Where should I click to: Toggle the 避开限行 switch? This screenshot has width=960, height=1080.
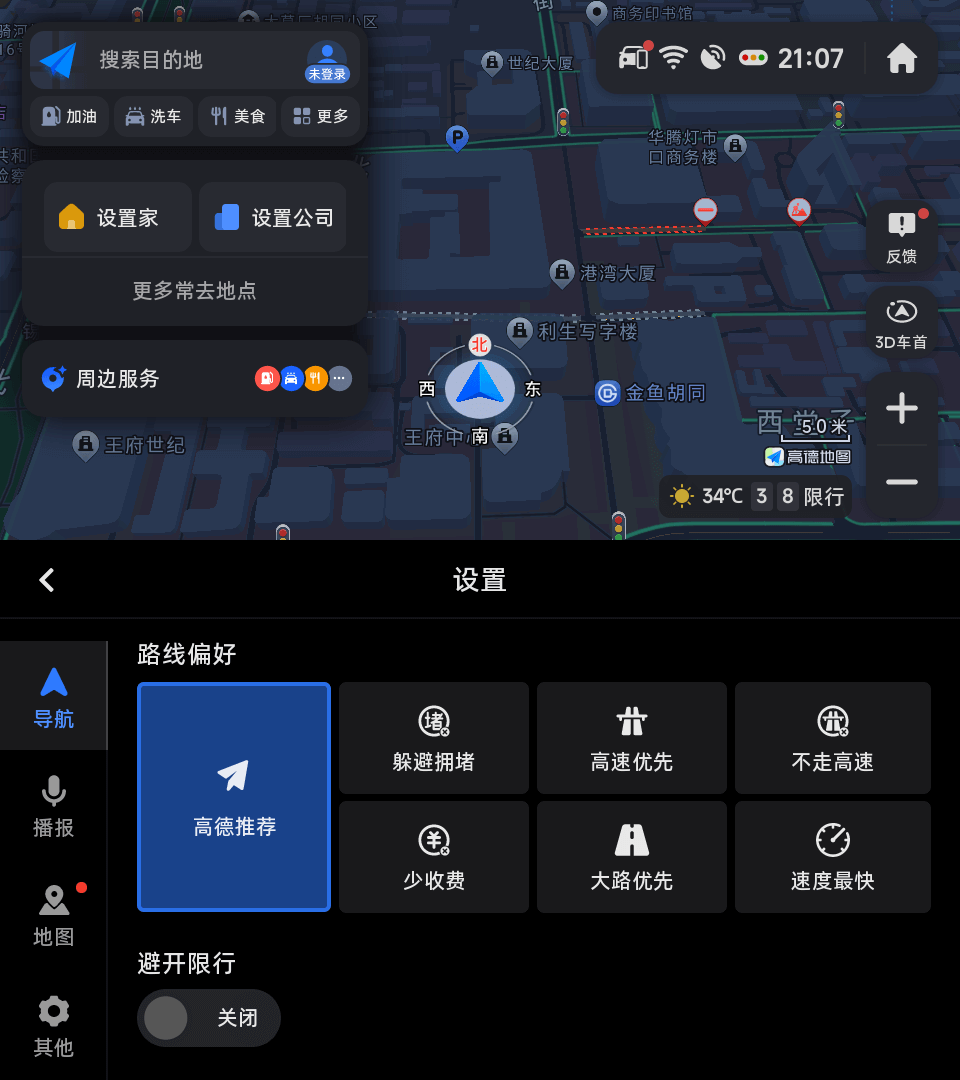[208, 1018]
